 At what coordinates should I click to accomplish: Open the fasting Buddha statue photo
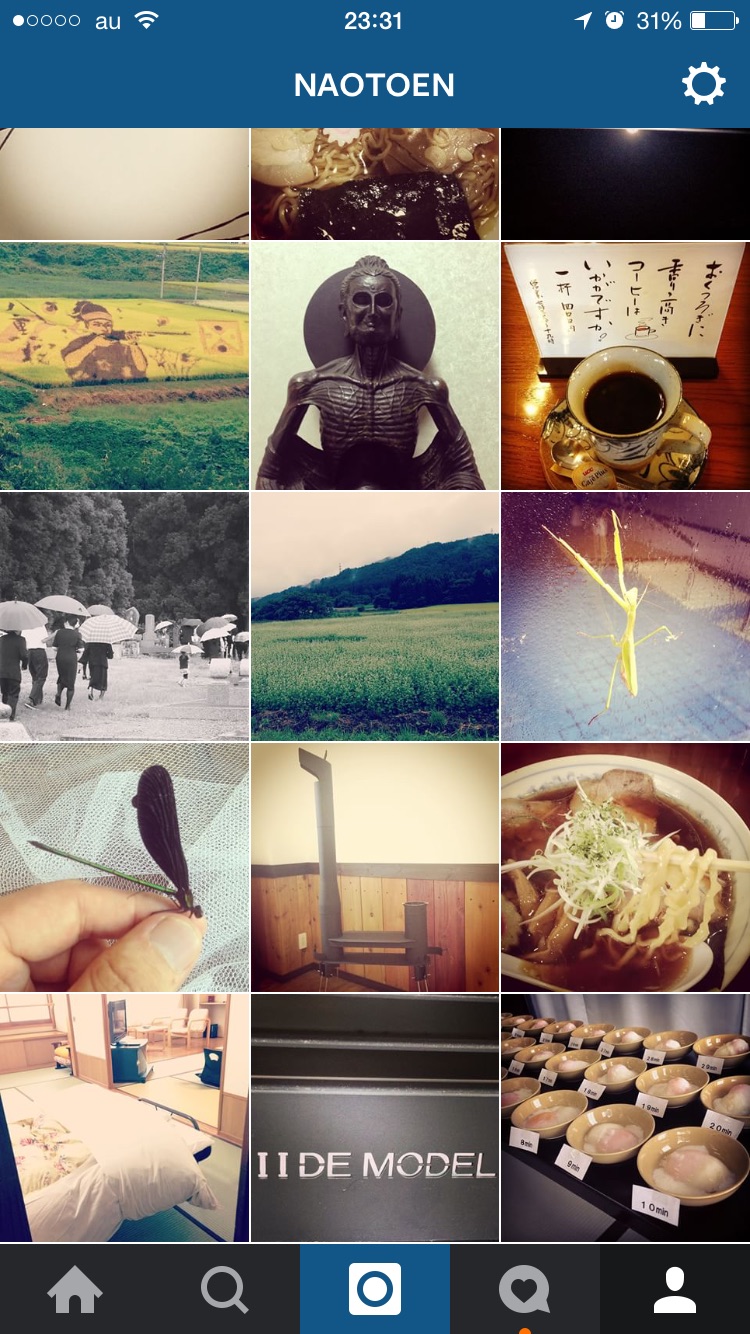point(375,366)
